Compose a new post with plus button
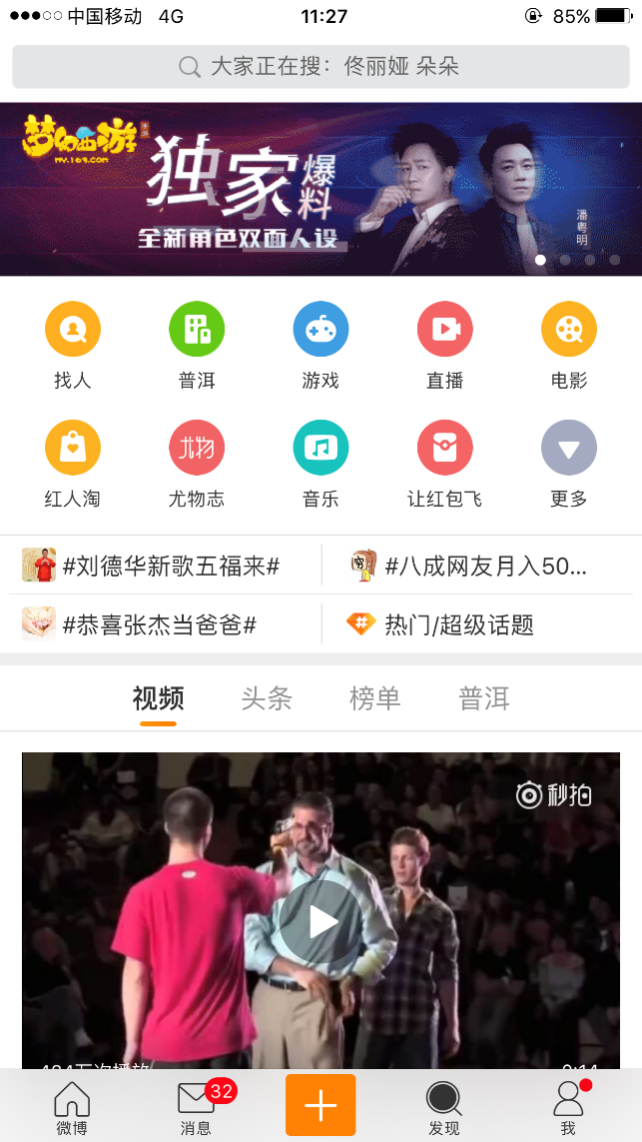Viewport: 642px width, 1142px height. pos(320,1105)
